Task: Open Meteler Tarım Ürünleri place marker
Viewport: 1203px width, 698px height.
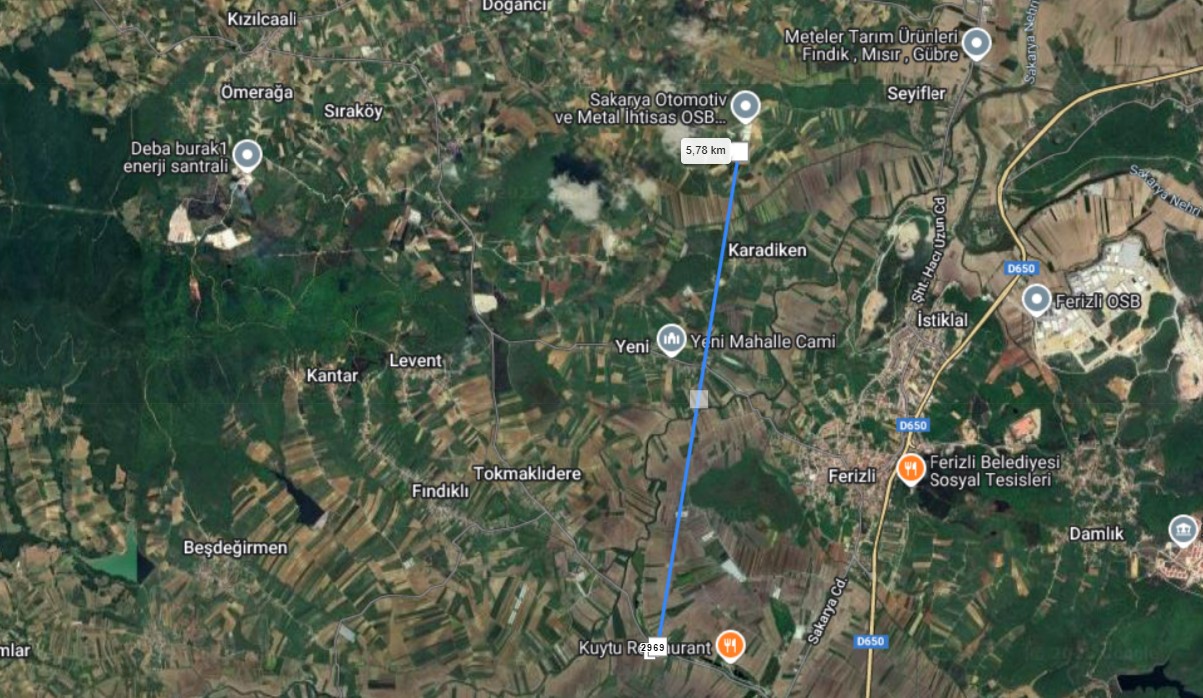Action: click(976, 43)
